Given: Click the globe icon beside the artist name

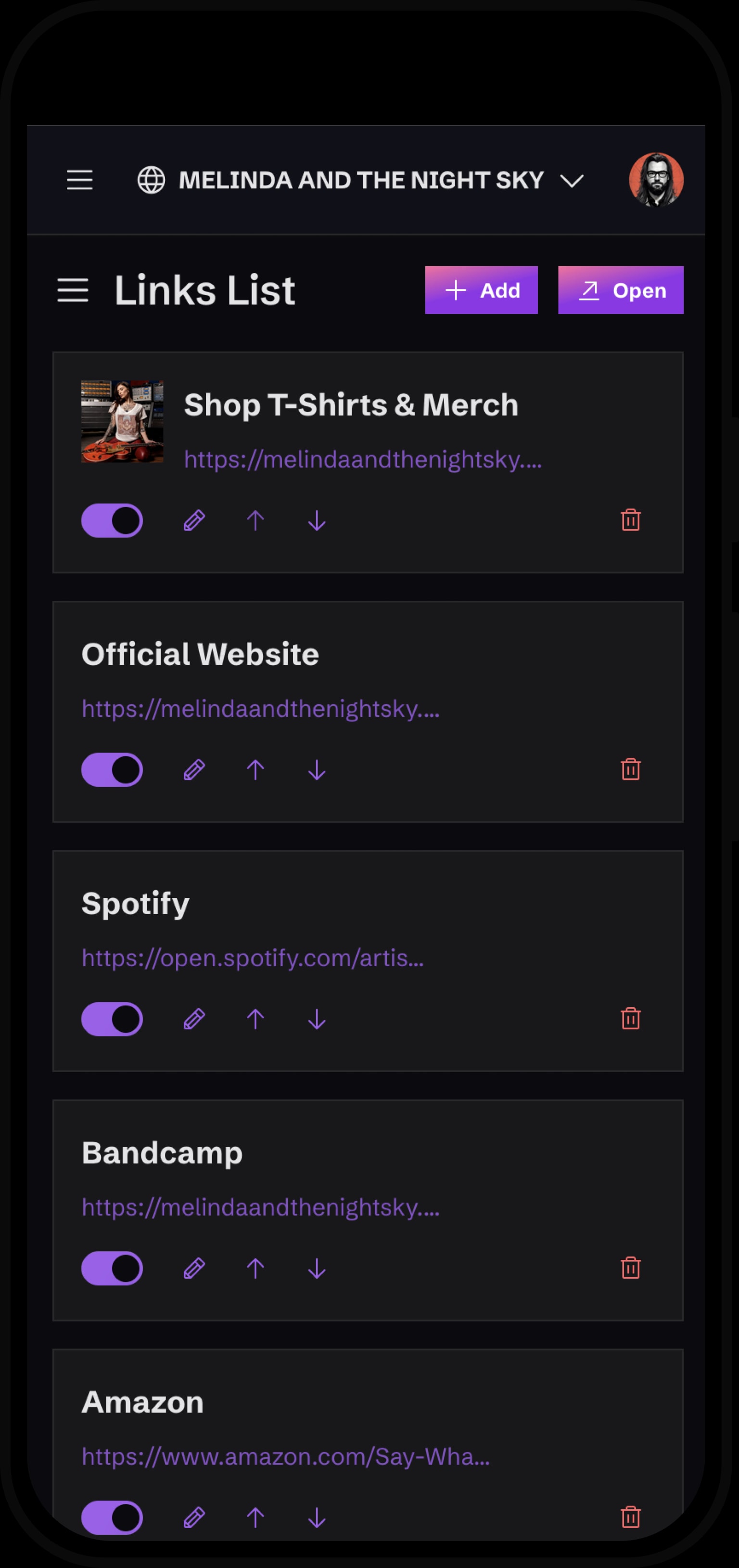Looking at the screenshot, I should 152,180.
